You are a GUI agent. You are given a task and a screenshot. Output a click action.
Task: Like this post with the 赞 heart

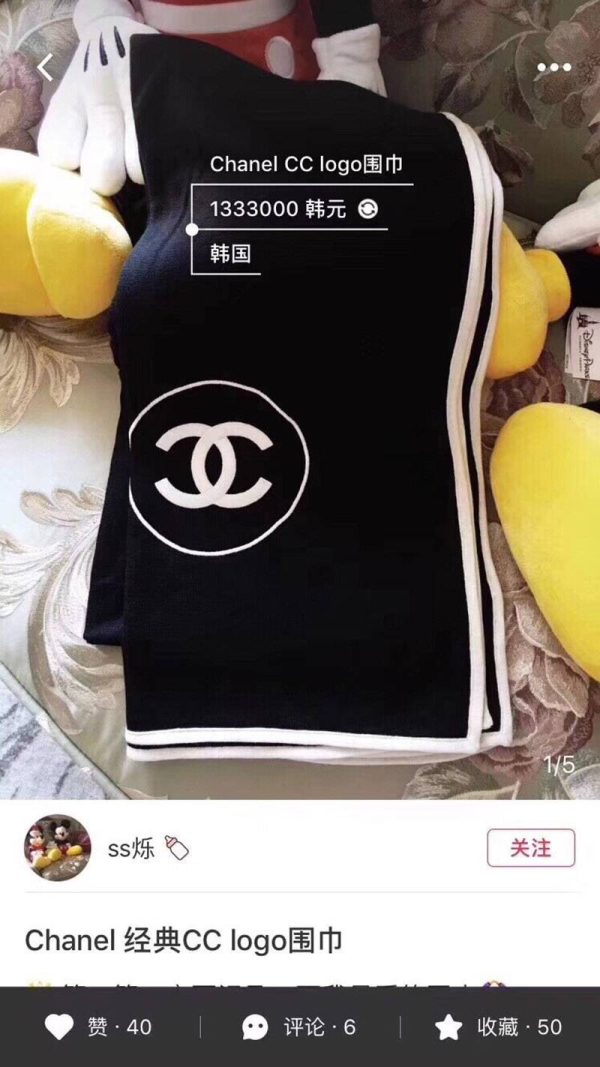99,1027
